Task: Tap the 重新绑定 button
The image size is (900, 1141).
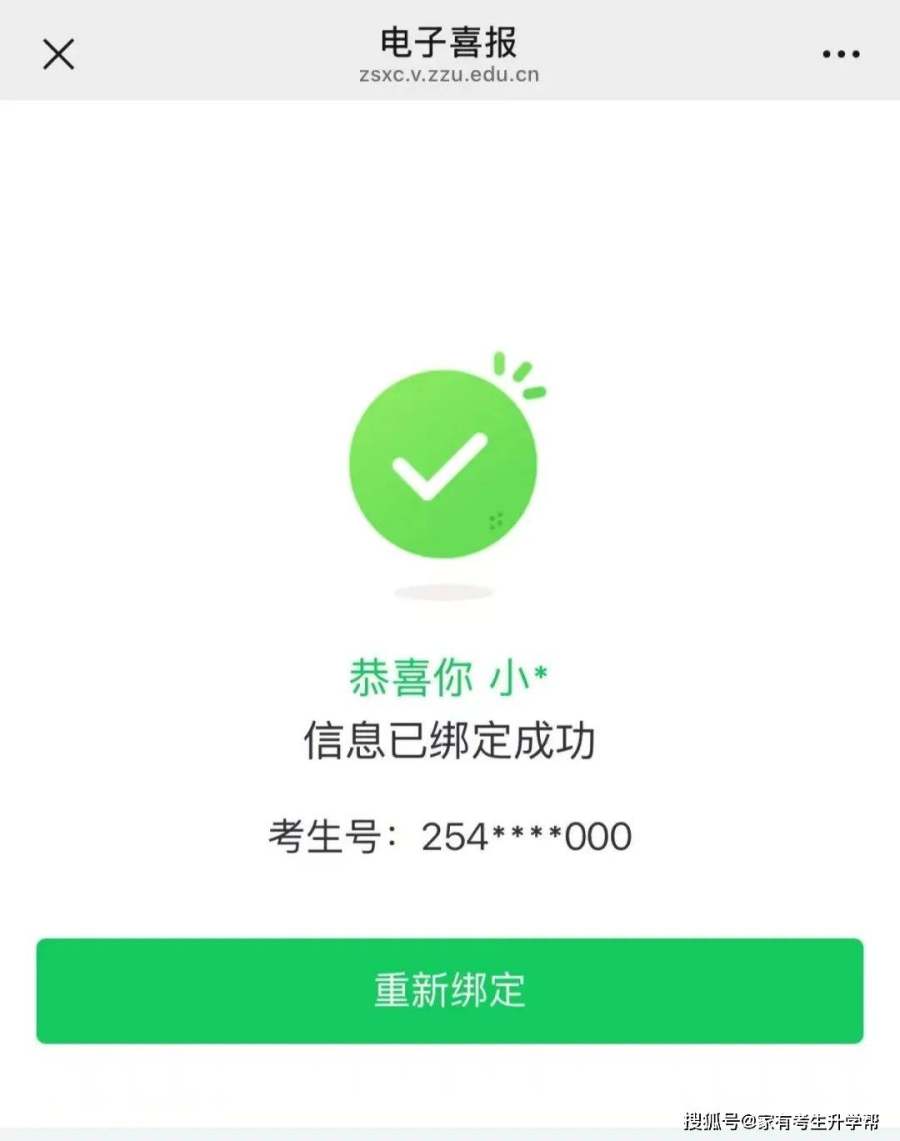Action: click(449, 990)
